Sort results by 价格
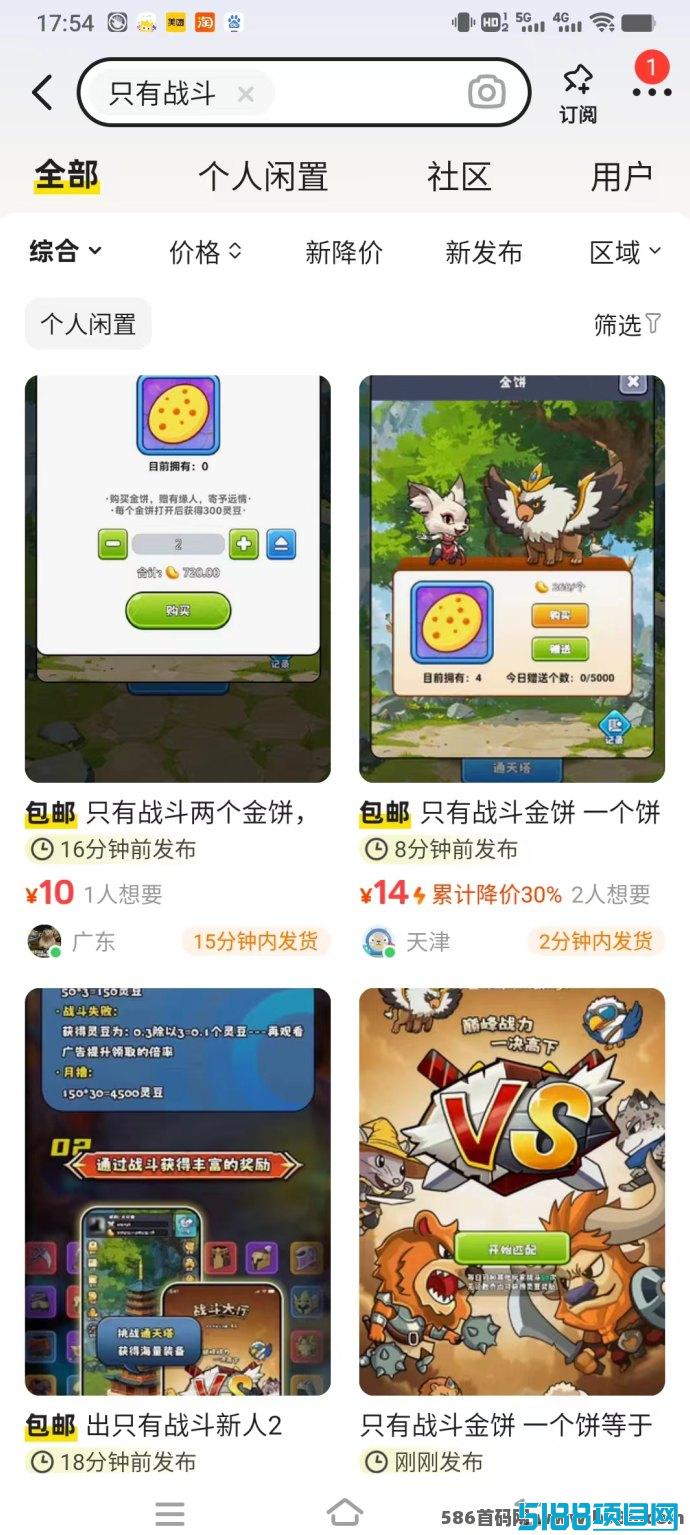 tap(205, 252)
